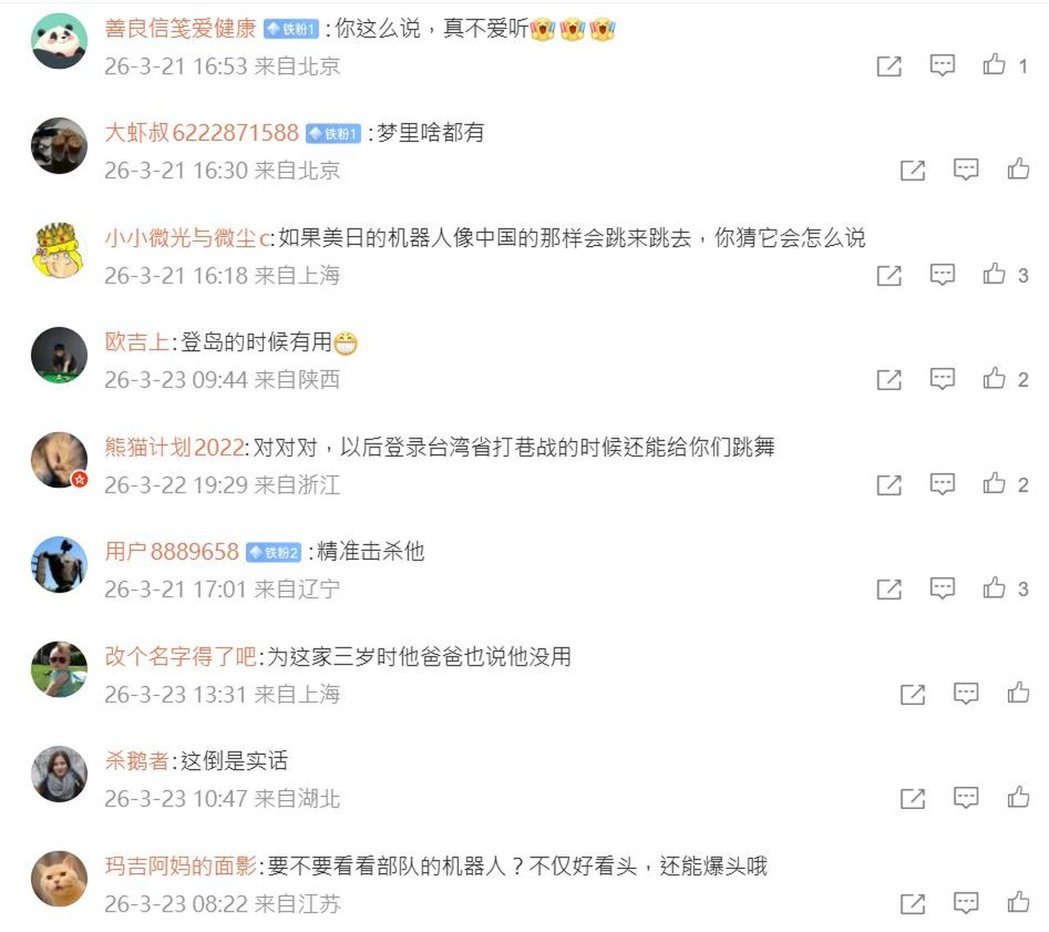Reply to 玛吉阿妈的面影's comment
This screenshot has width=1049, height=932.
(x=965, y=903)
